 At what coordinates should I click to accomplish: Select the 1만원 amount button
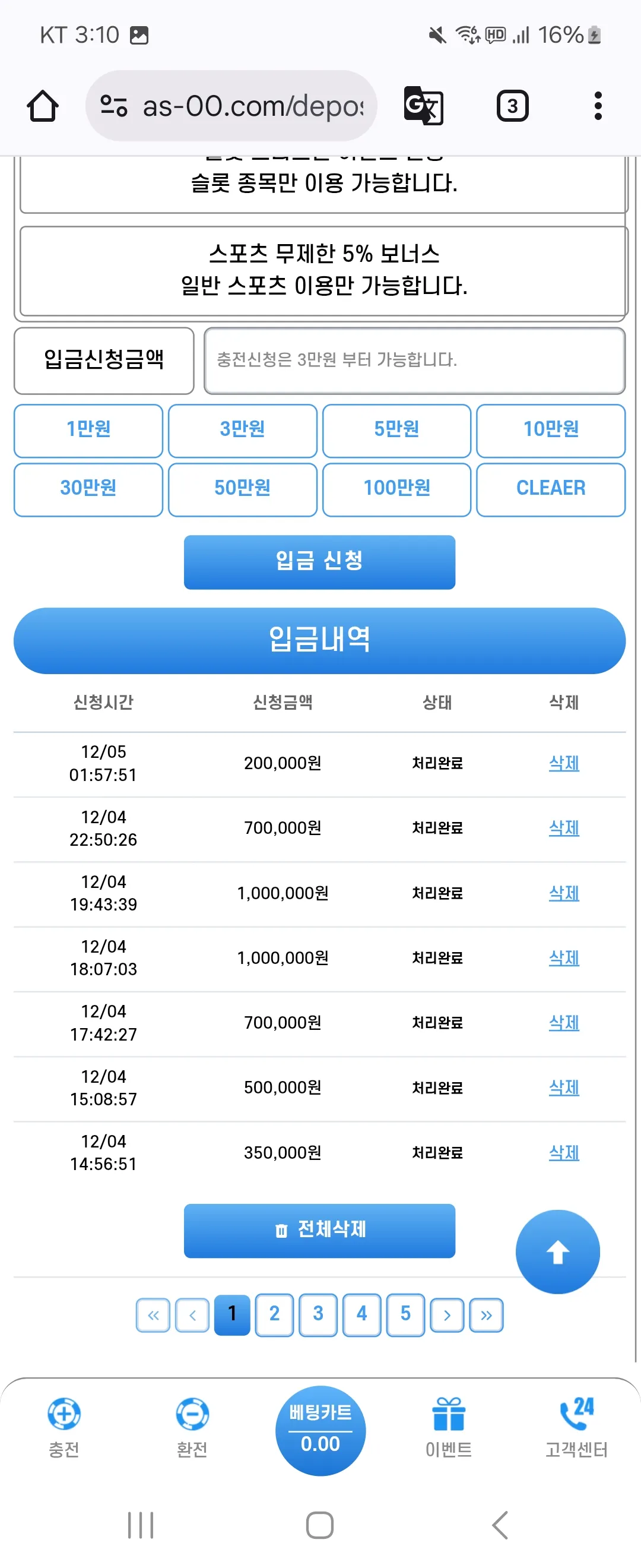pos(88,431)
